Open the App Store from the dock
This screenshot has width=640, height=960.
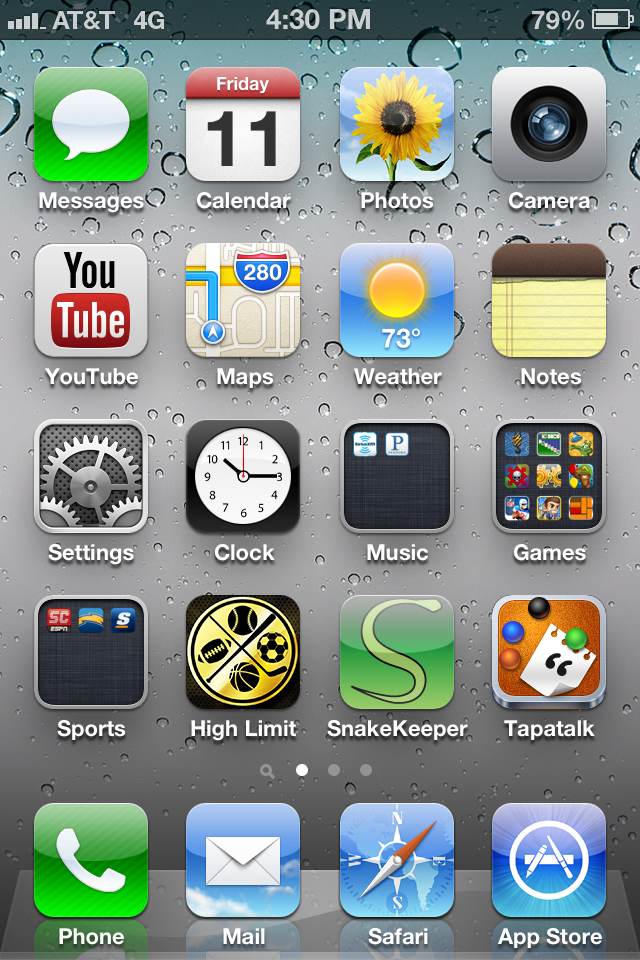(x=549, y=860)
